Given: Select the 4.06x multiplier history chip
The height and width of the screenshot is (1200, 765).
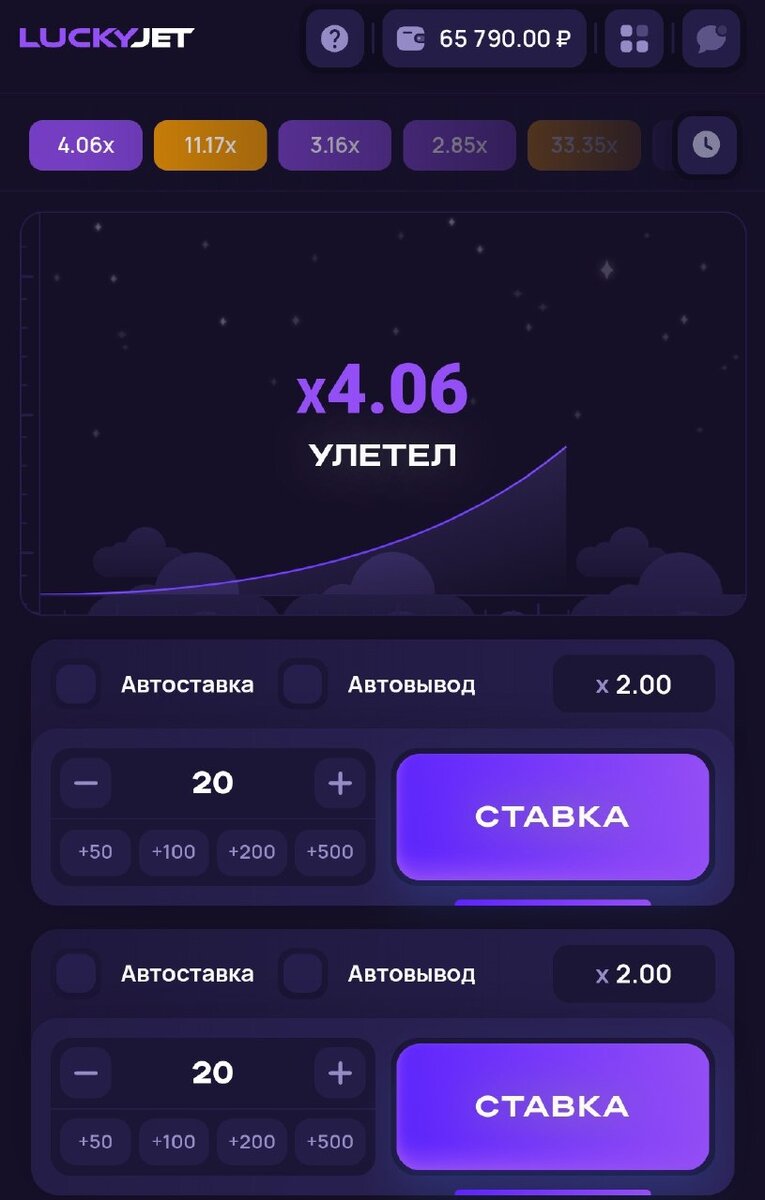Looking at the screenshot, I should tap(85, 144).
